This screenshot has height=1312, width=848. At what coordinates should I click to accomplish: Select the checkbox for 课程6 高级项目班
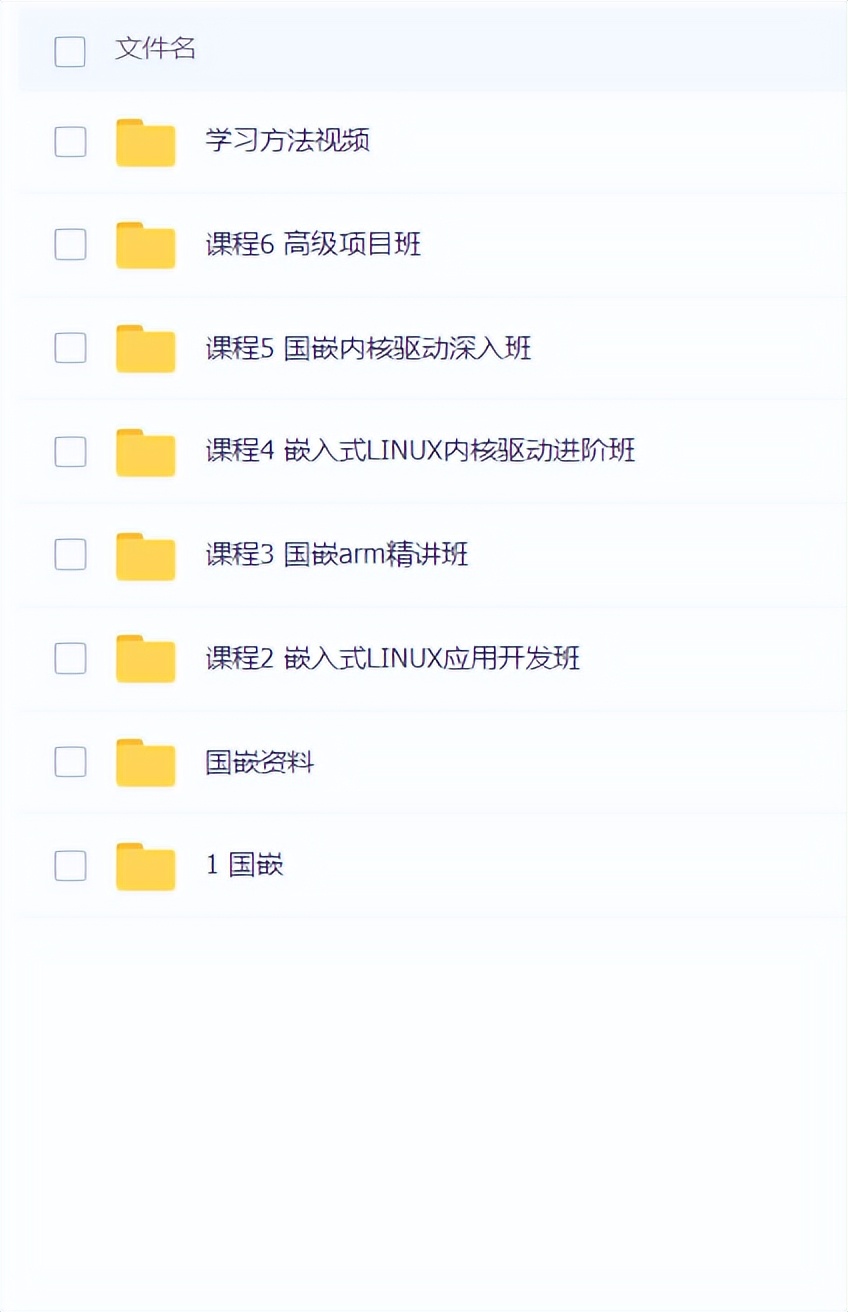pyautogui.click(x=69, y=244)
